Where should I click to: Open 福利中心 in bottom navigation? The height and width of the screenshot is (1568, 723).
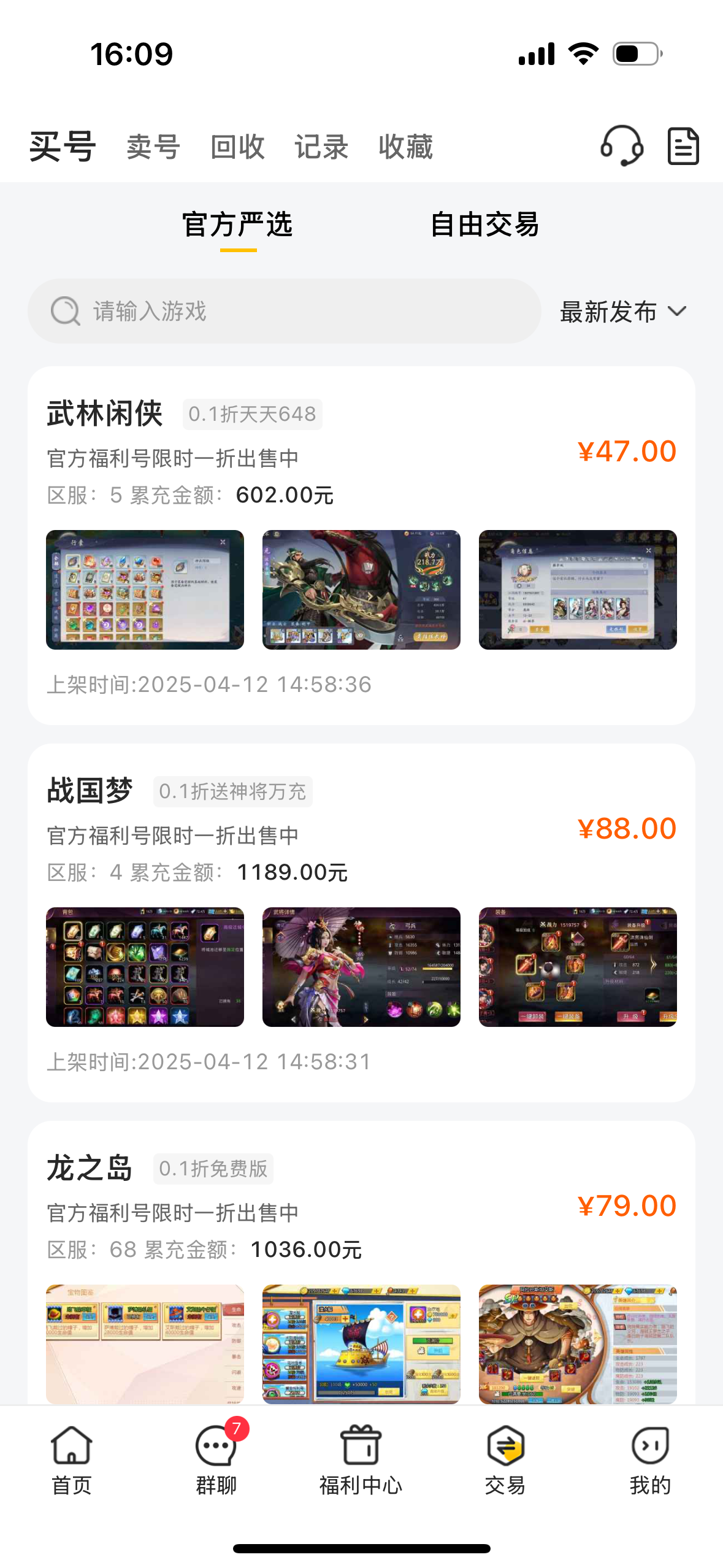361,1461
